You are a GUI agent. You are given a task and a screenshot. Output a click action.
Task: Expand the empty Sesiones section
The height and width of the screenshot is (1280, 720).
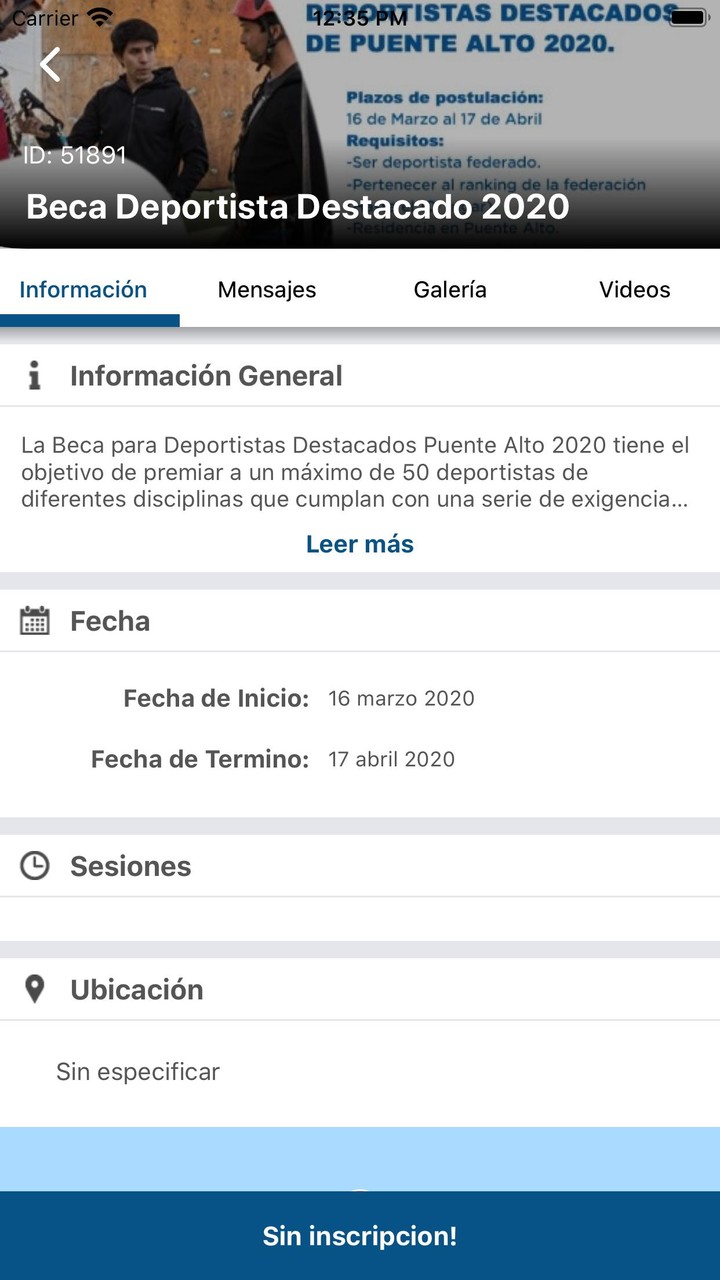[360, 866]
